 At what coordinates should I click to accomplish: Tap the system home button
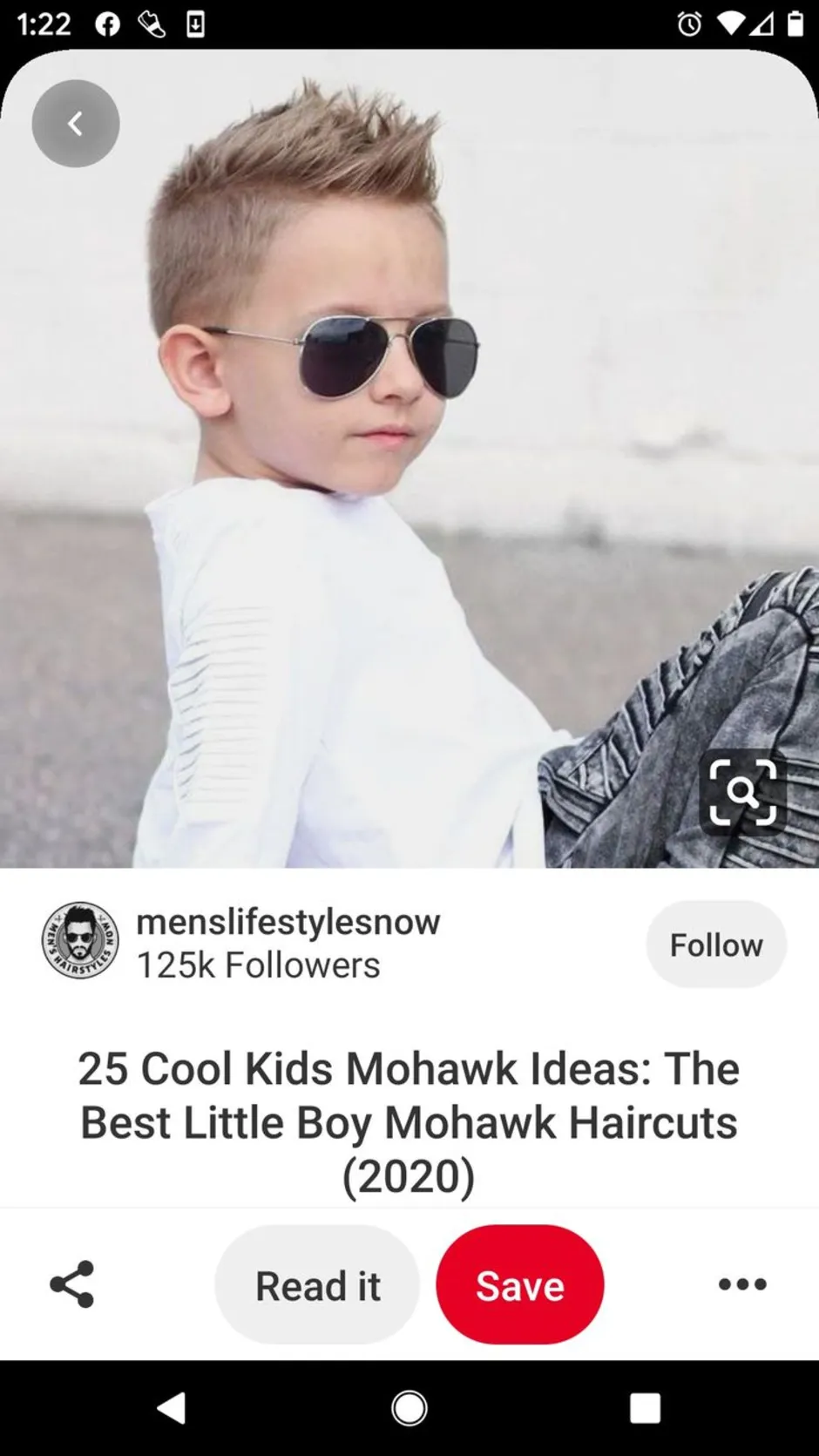coord(409,1408)
